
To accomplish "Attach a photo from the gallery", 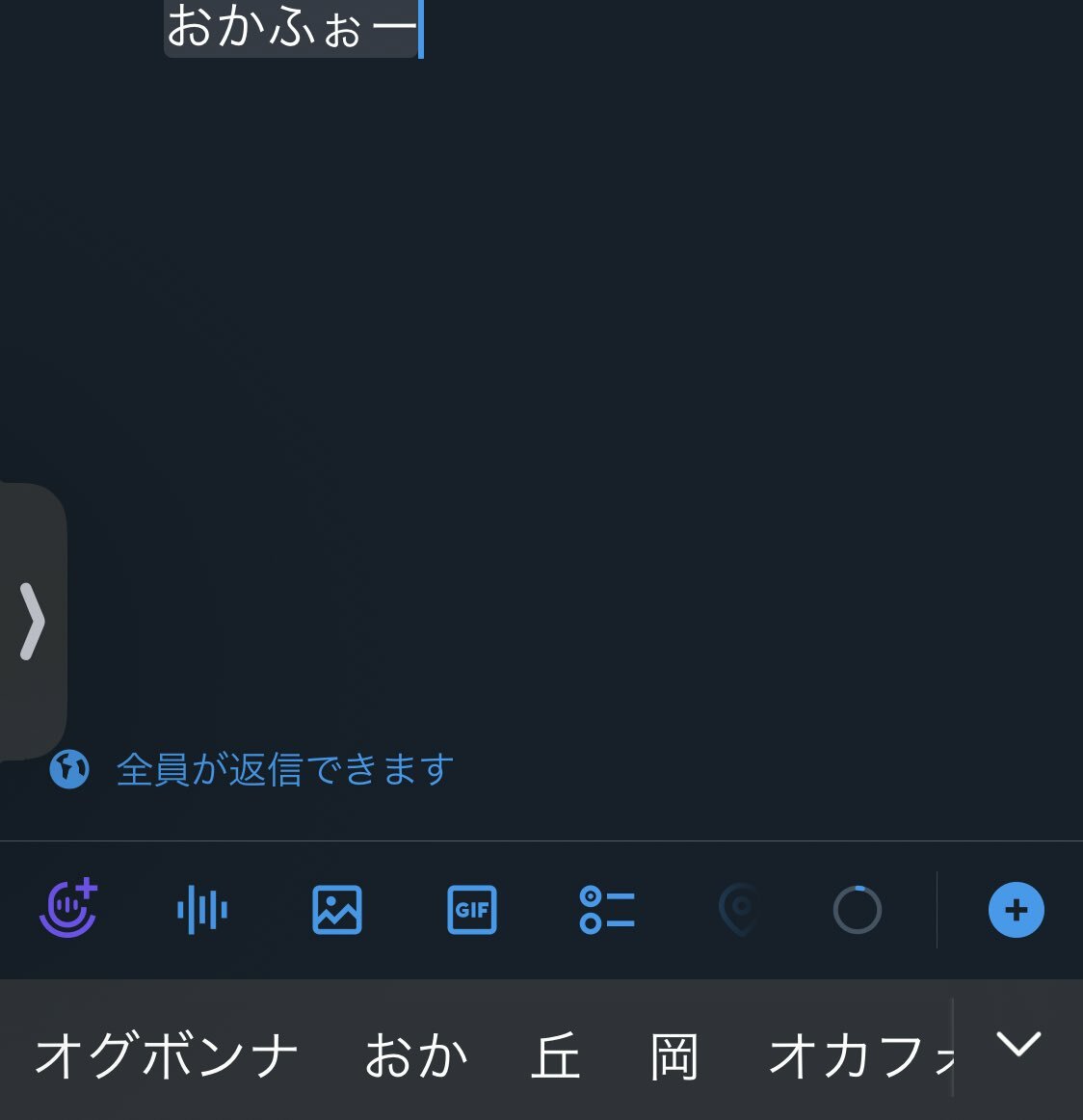I will tap(337, 910).
